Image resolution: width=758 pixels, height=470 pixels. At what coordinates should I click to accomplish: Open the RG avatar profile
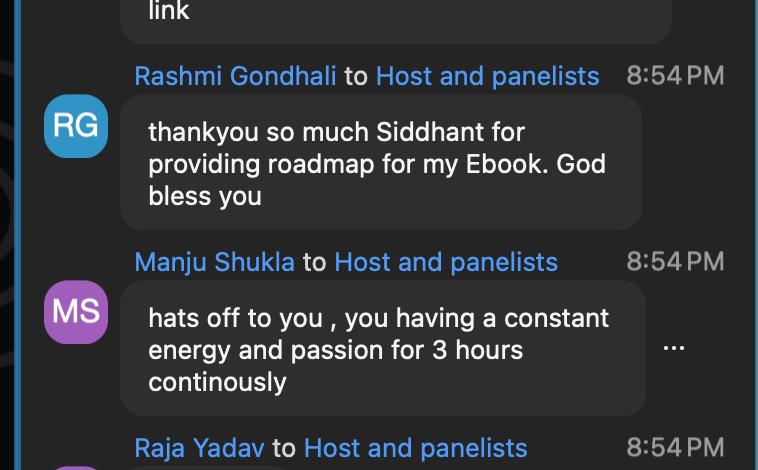[76, 126]
